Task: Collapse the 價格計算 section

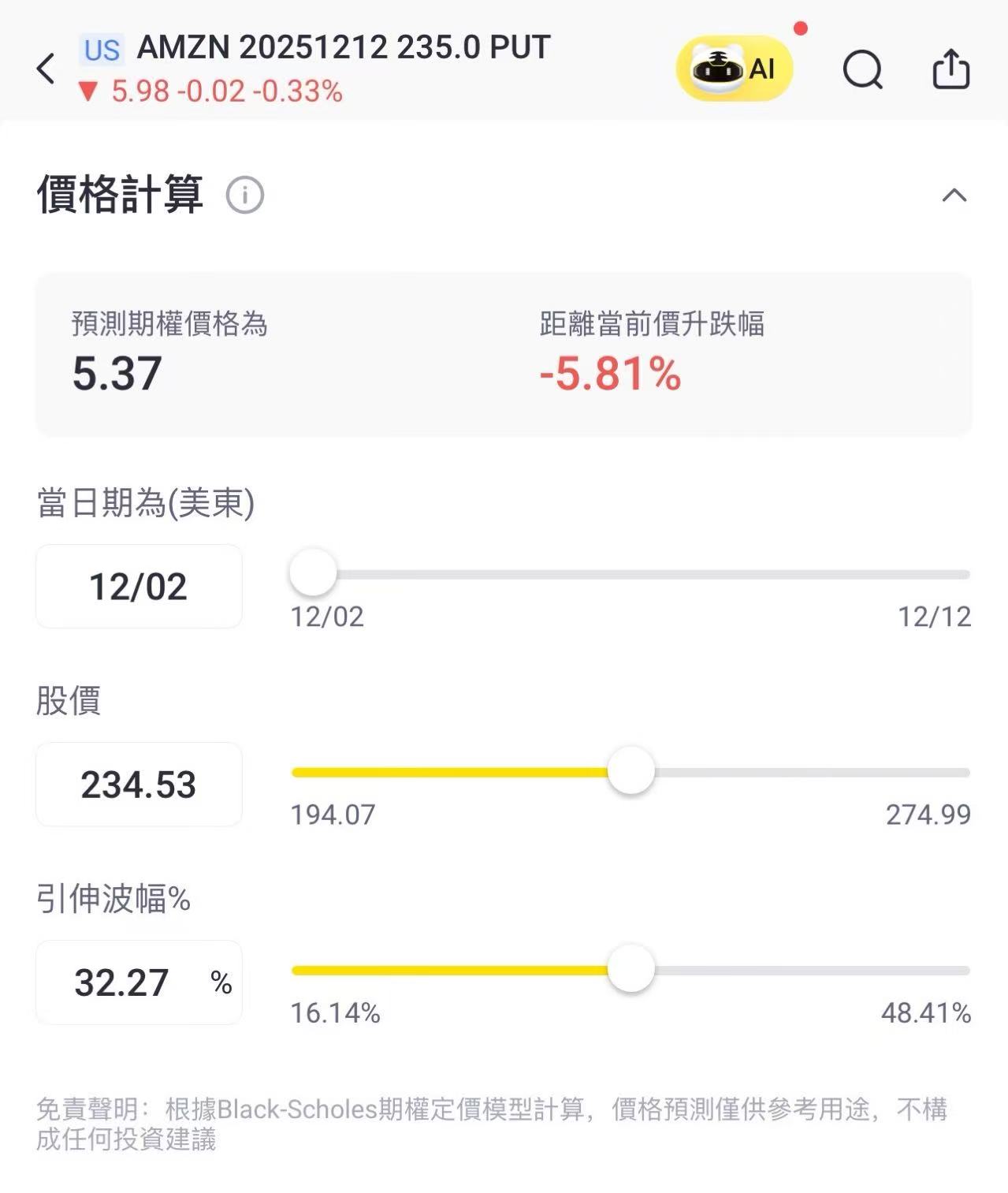Action: (954, 195)
